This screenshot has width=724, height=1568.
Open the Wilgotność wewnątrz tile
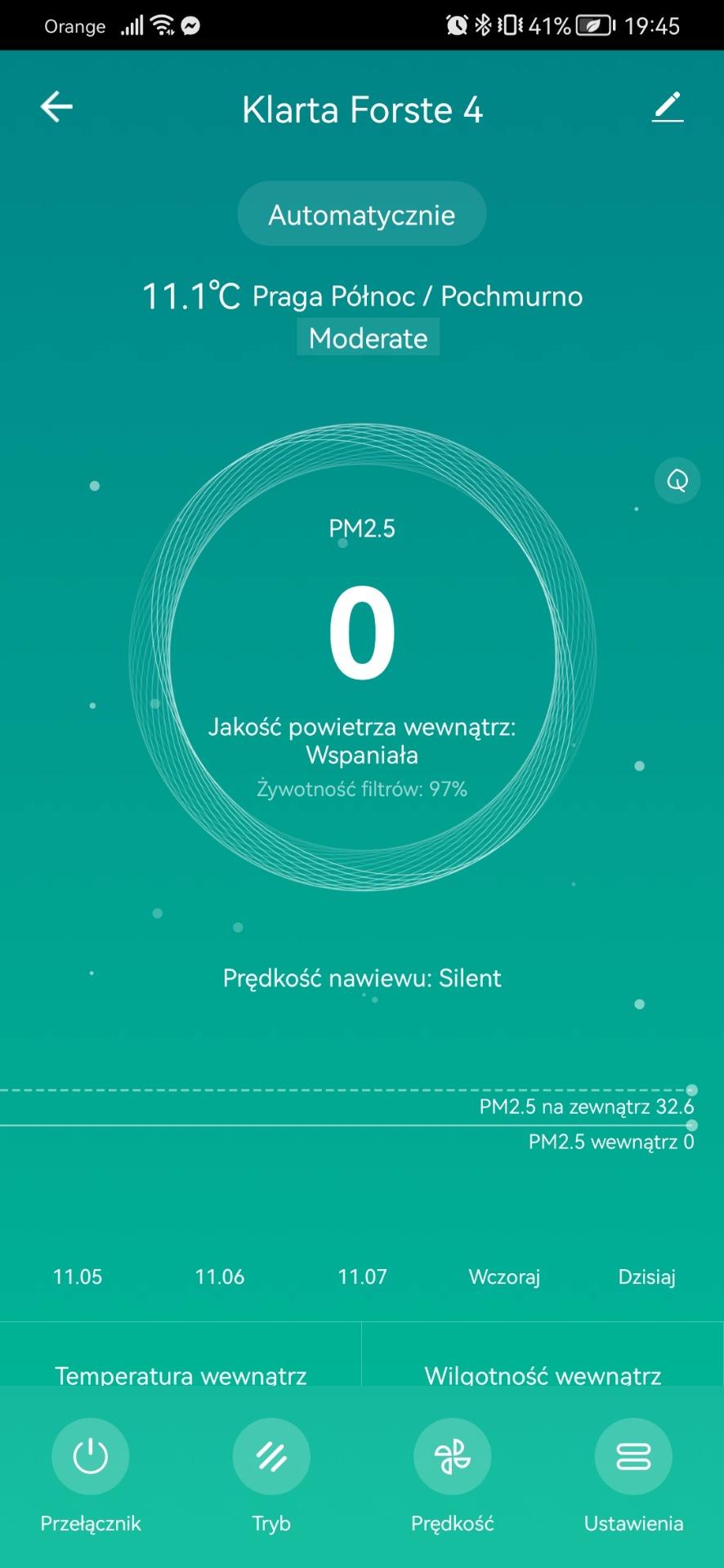click(x=543, y=1354)
